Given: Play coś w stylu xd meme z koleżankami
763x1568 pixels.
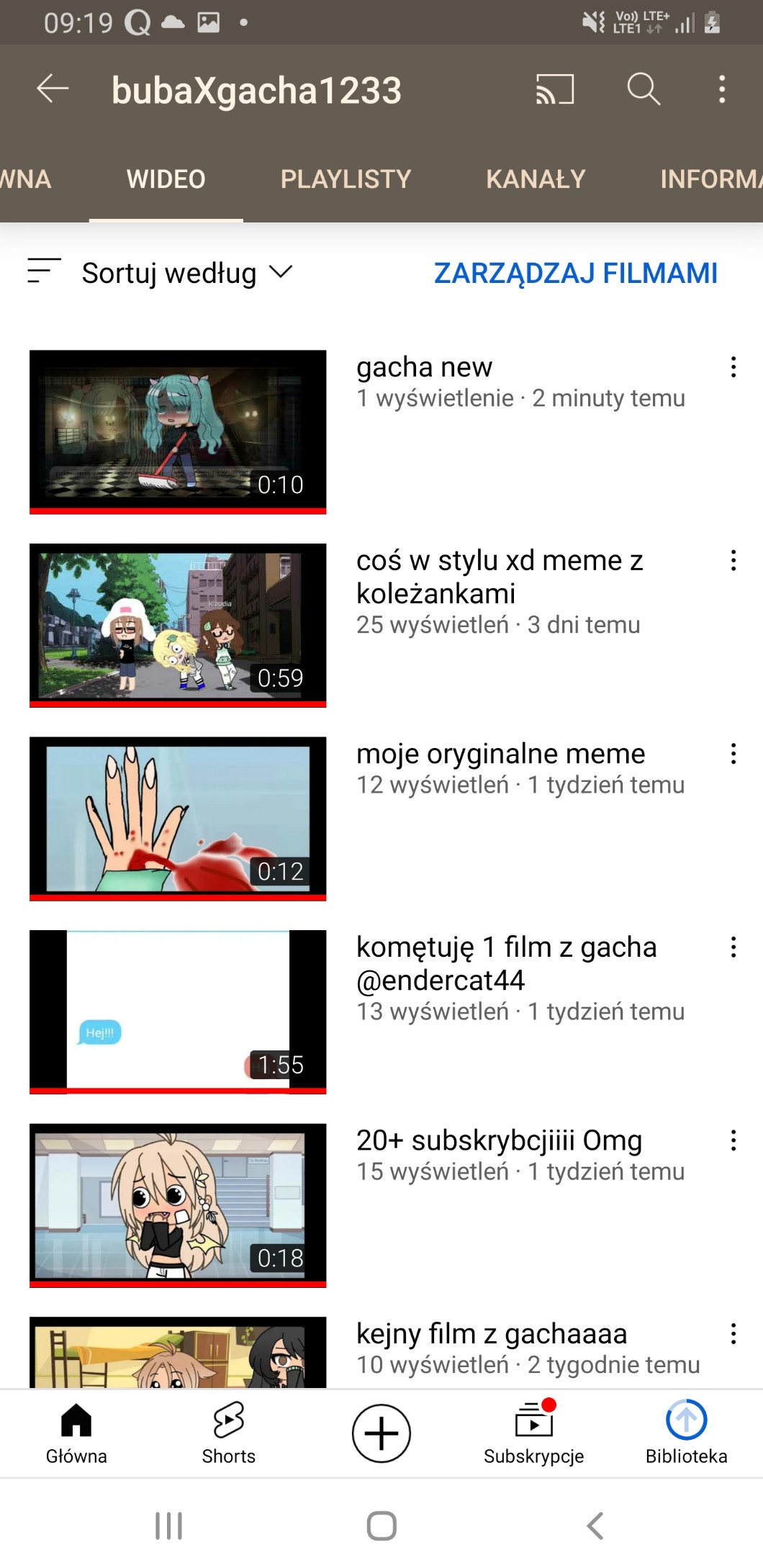Looking at the screenshot, I should click(x=178, y=624).
